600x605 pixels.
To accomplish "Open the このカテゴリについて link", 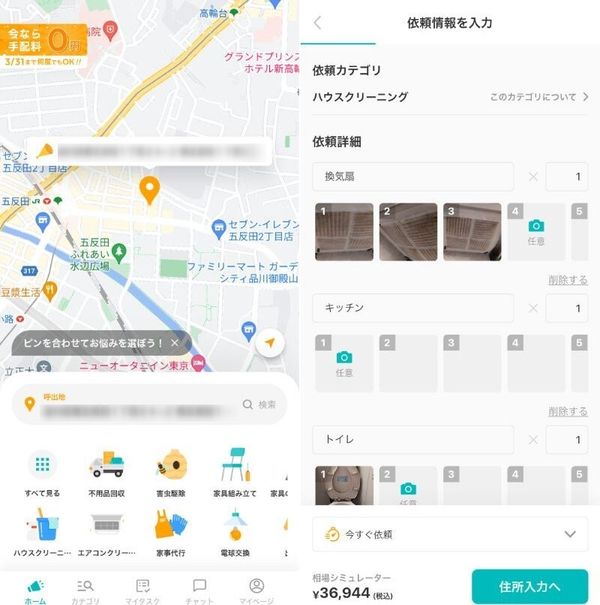I will coord(539,97).
